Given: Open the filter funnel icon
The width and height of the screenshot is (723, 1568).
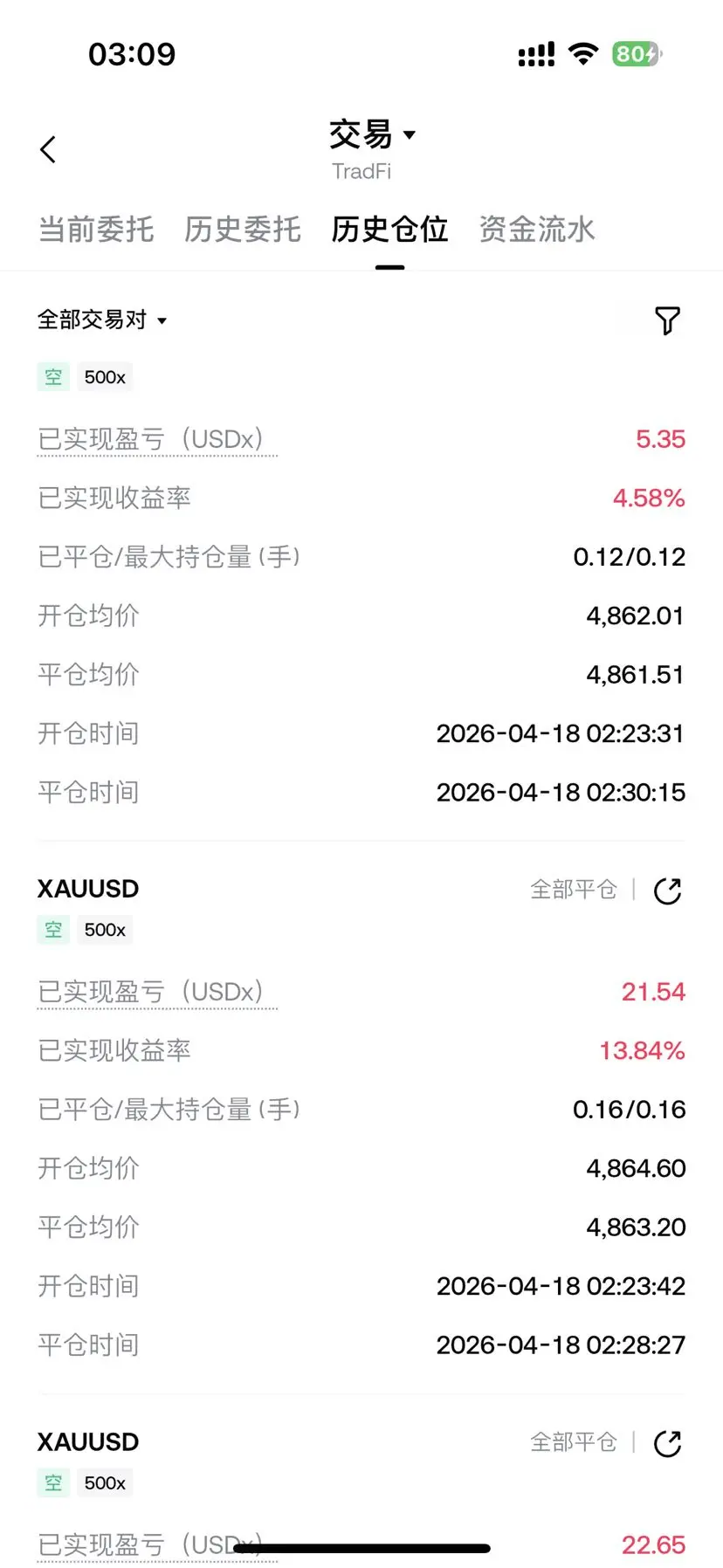Looking at the screenshot, I should (667, 320).
